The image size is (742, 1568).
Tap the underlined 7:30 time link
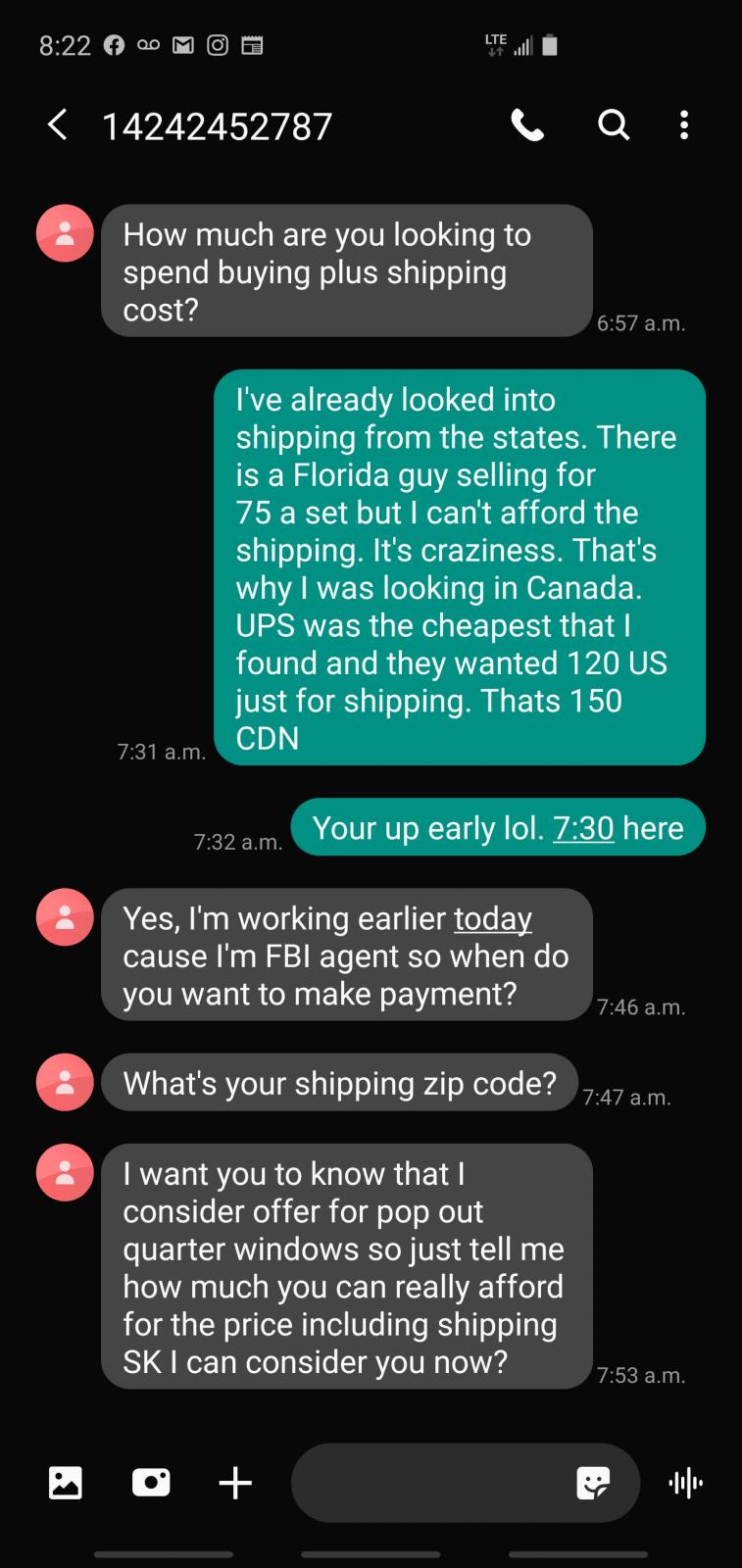tap(583, 828)
